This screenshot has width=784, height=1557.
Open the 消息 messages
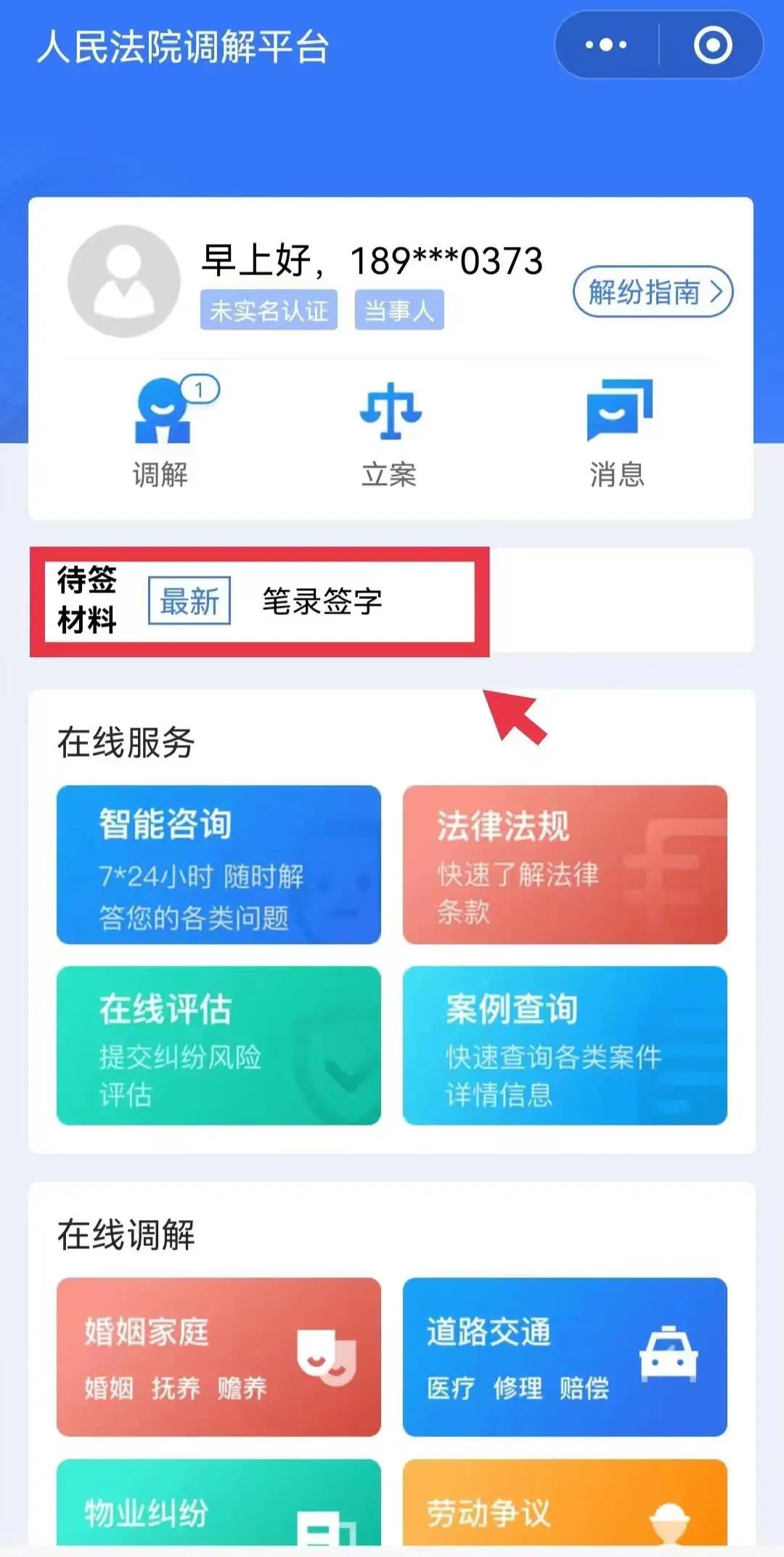(x=618, y=433)
